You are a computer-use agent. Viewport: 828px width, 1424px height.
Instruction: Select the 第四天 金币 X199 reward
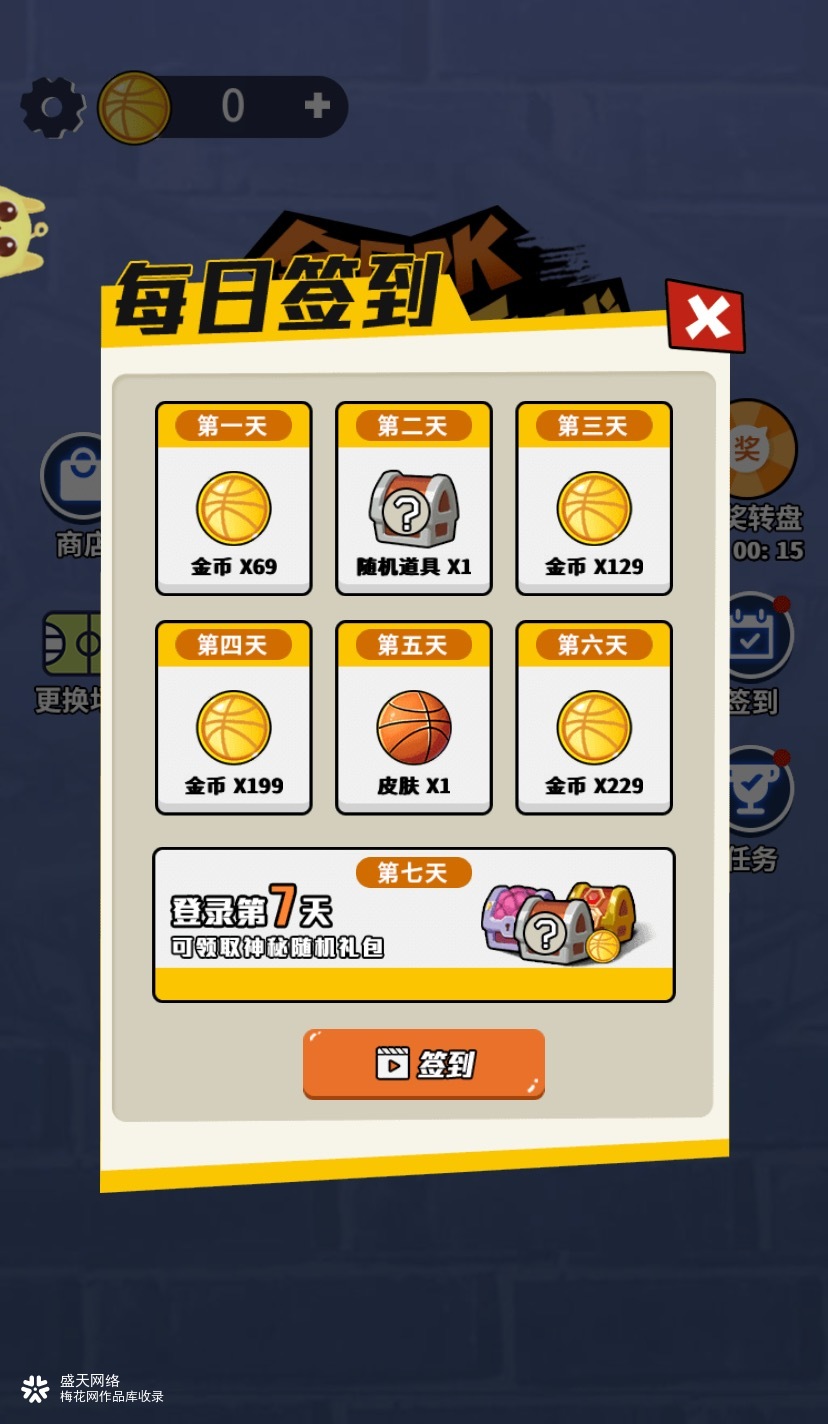tap(234, 718)
